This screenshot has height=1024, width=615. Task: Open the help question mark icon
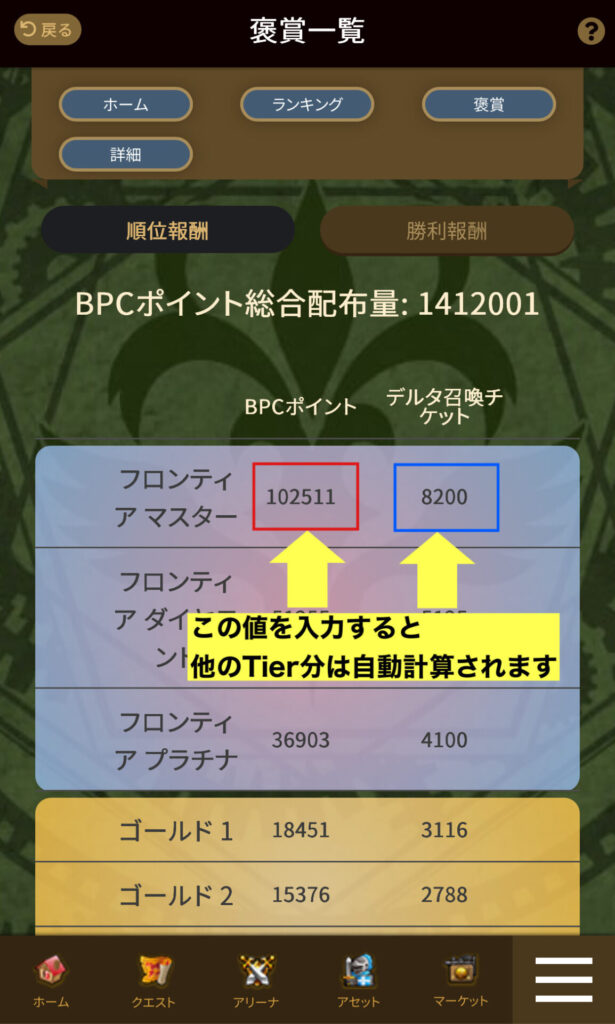click(x=591, y=31)
